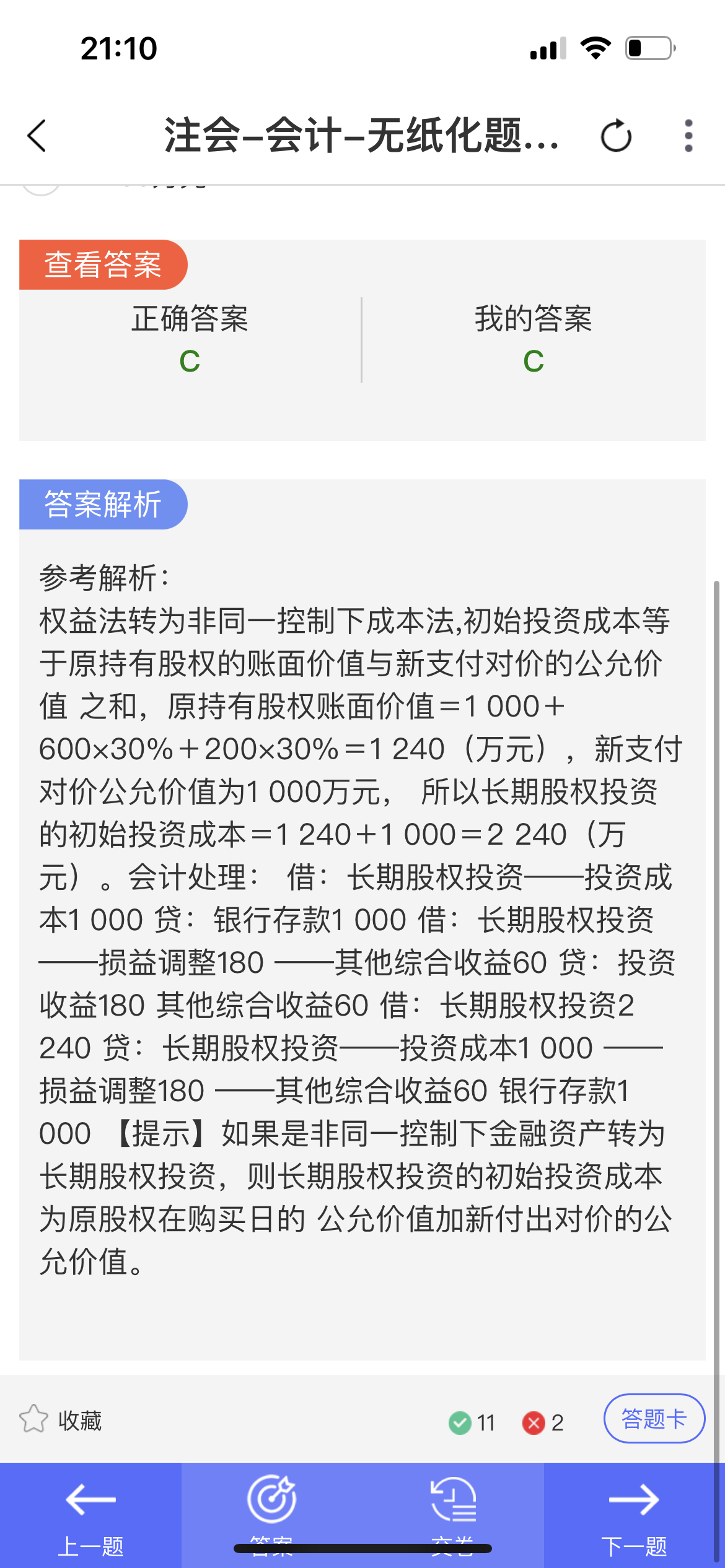The image size is (725, 1568).
Task: Add this question to 收藏
Action: tap(61, 1420)
